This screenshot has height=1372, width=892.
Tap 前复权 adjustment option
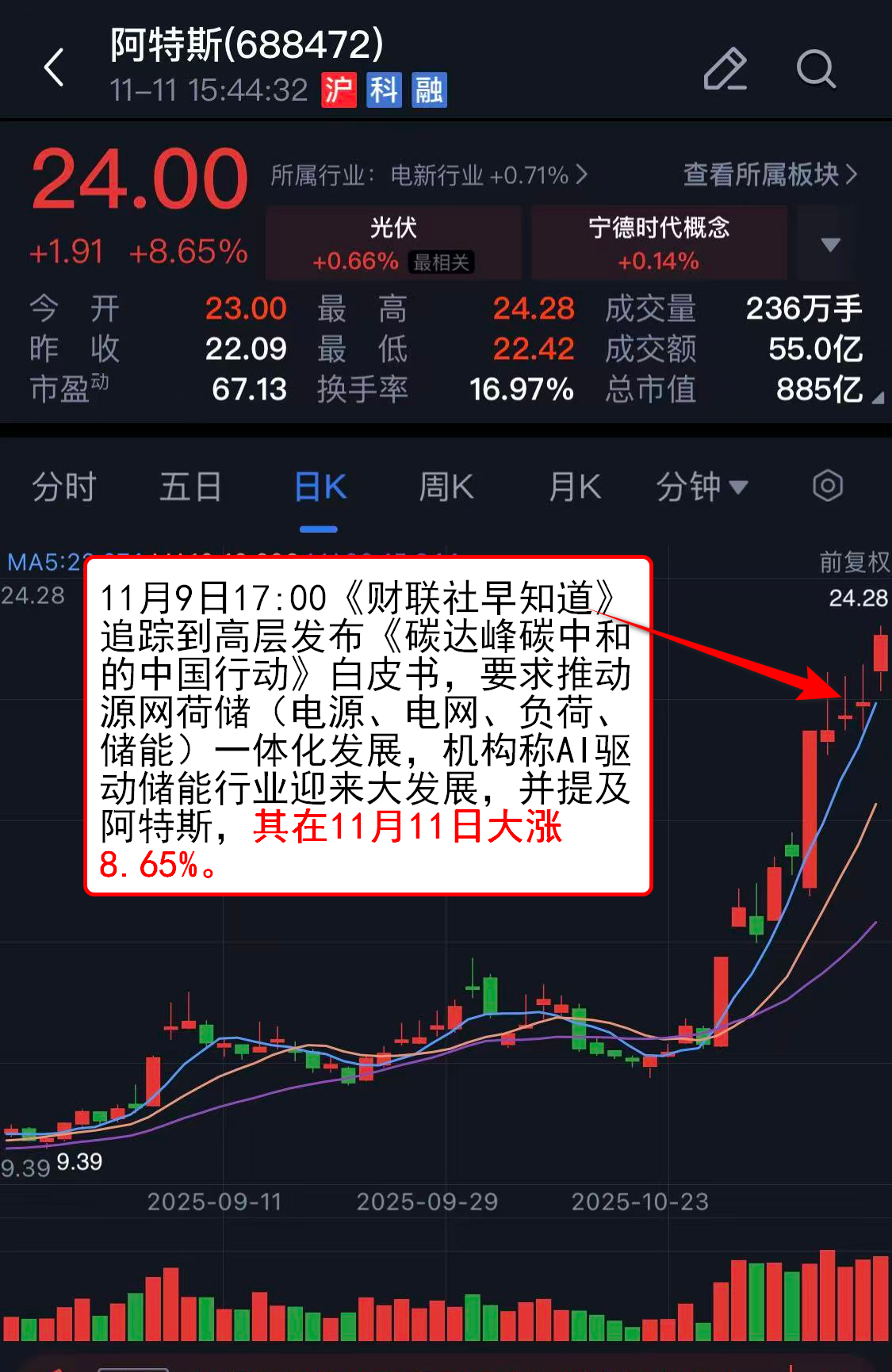[854, 562]
